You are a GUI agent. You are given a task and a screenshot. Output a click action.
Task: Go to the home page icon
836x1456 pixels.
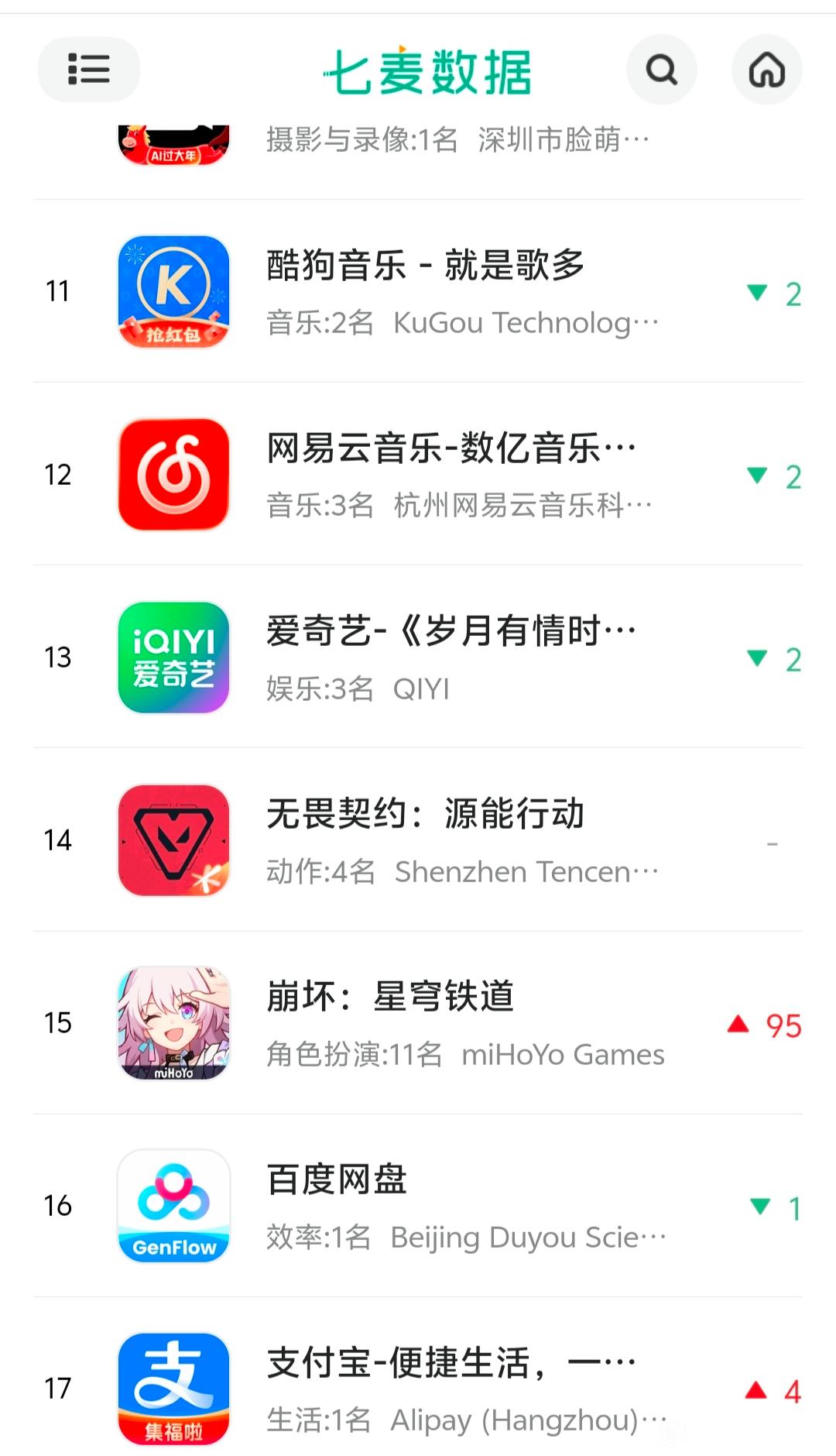[766, 70]
